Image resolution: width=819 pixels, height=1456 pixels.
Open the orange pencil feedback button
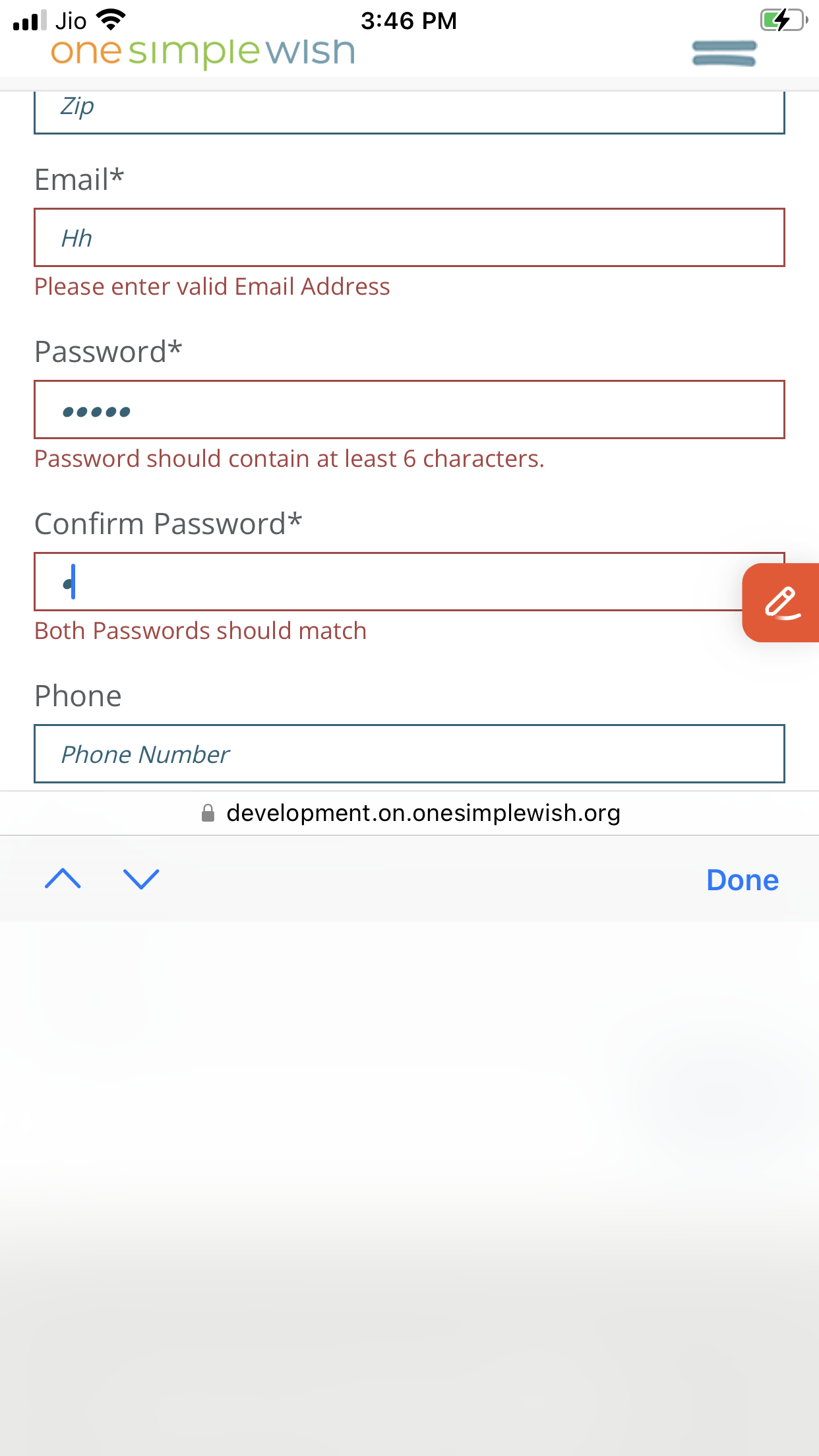781,603
